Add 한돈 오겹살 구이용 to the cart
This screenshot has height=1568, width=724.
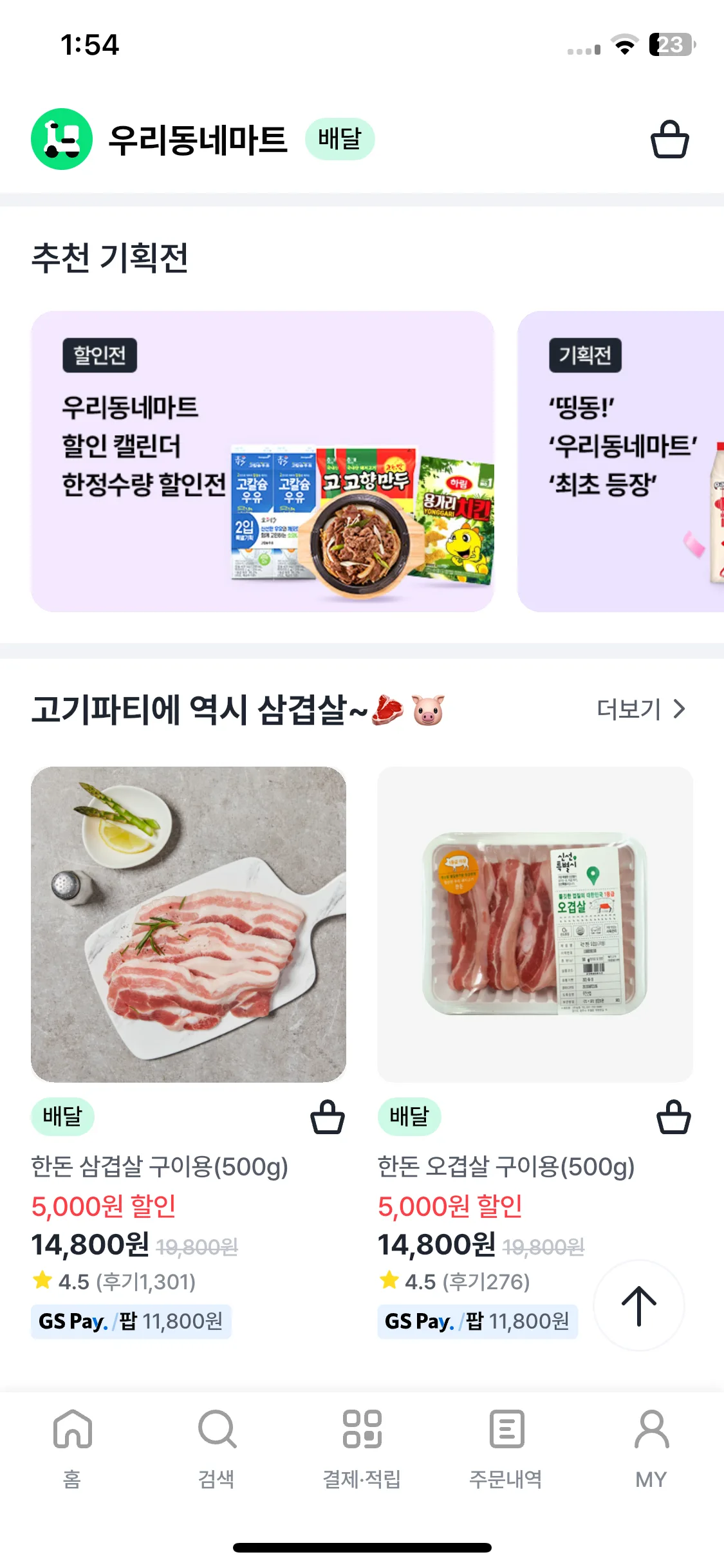pyautogui.click(x=673, y=1117)
